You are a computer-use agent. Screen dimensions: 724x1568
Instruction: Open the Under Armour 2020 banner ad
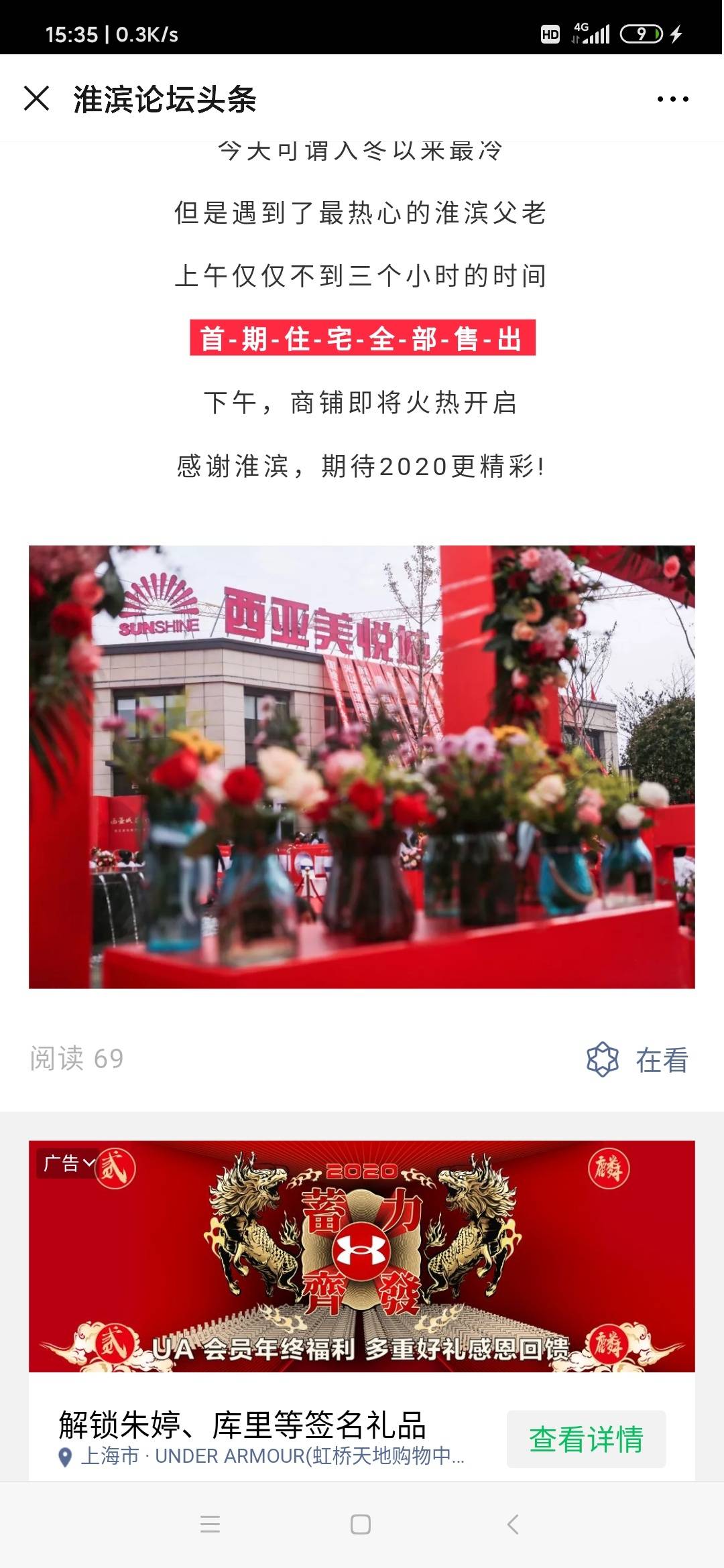point(361,1256)
